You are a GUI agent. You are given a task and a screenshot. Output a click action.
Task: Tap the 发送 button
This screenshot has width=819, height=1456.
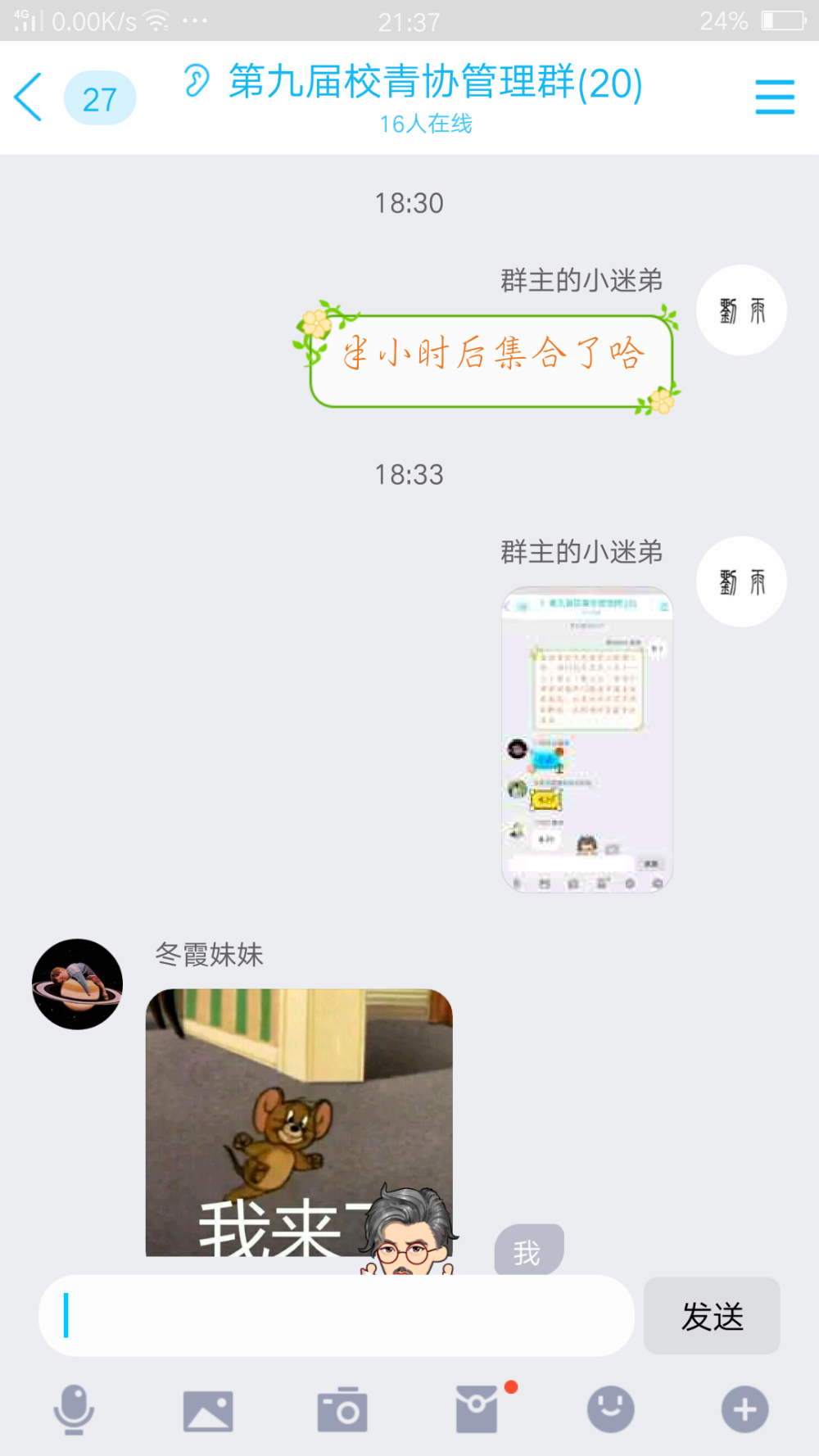712,1316
